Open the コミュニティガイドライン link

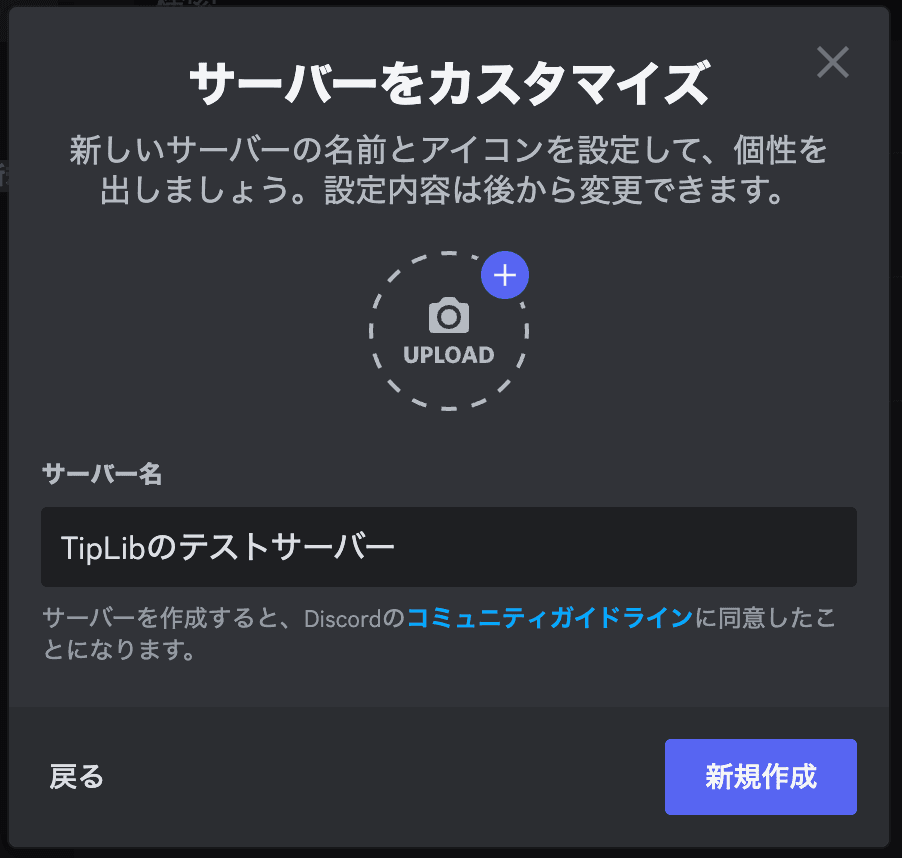(549, 618)
